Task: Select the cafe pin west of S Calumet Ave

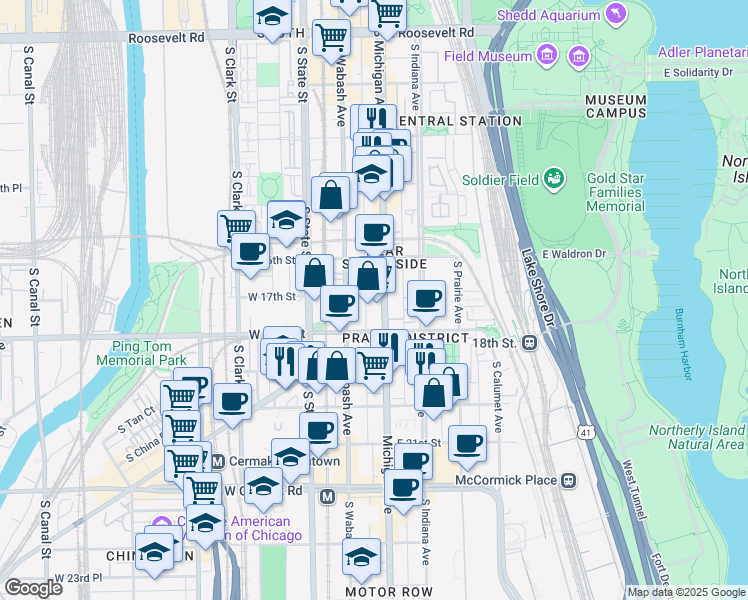Action: click(468, 448)
